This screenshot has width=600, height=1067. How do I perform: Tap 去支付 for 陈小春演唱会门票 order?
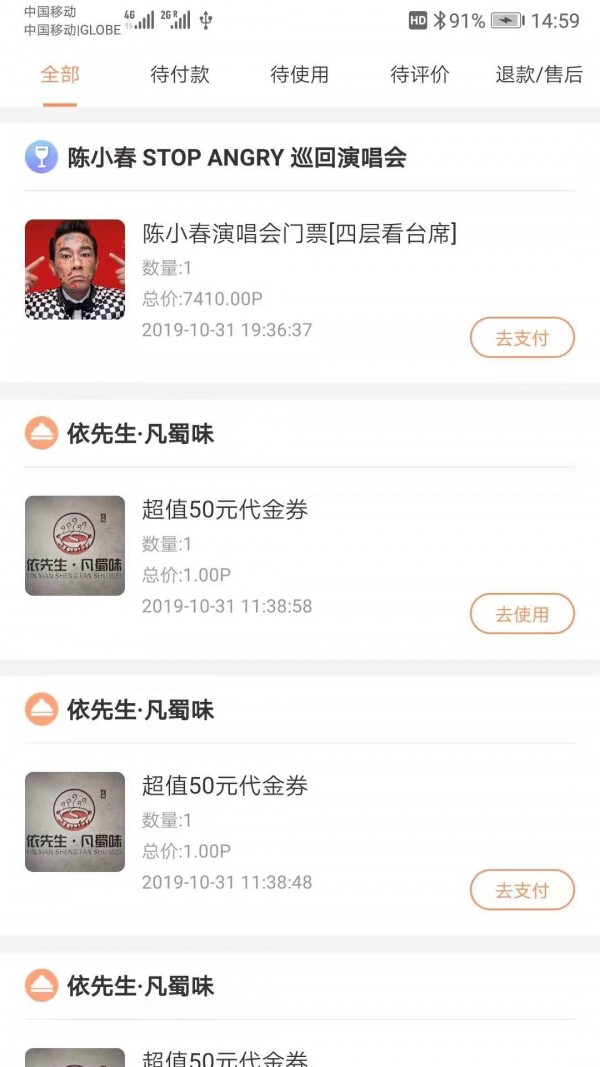click(x=522, y=338)
